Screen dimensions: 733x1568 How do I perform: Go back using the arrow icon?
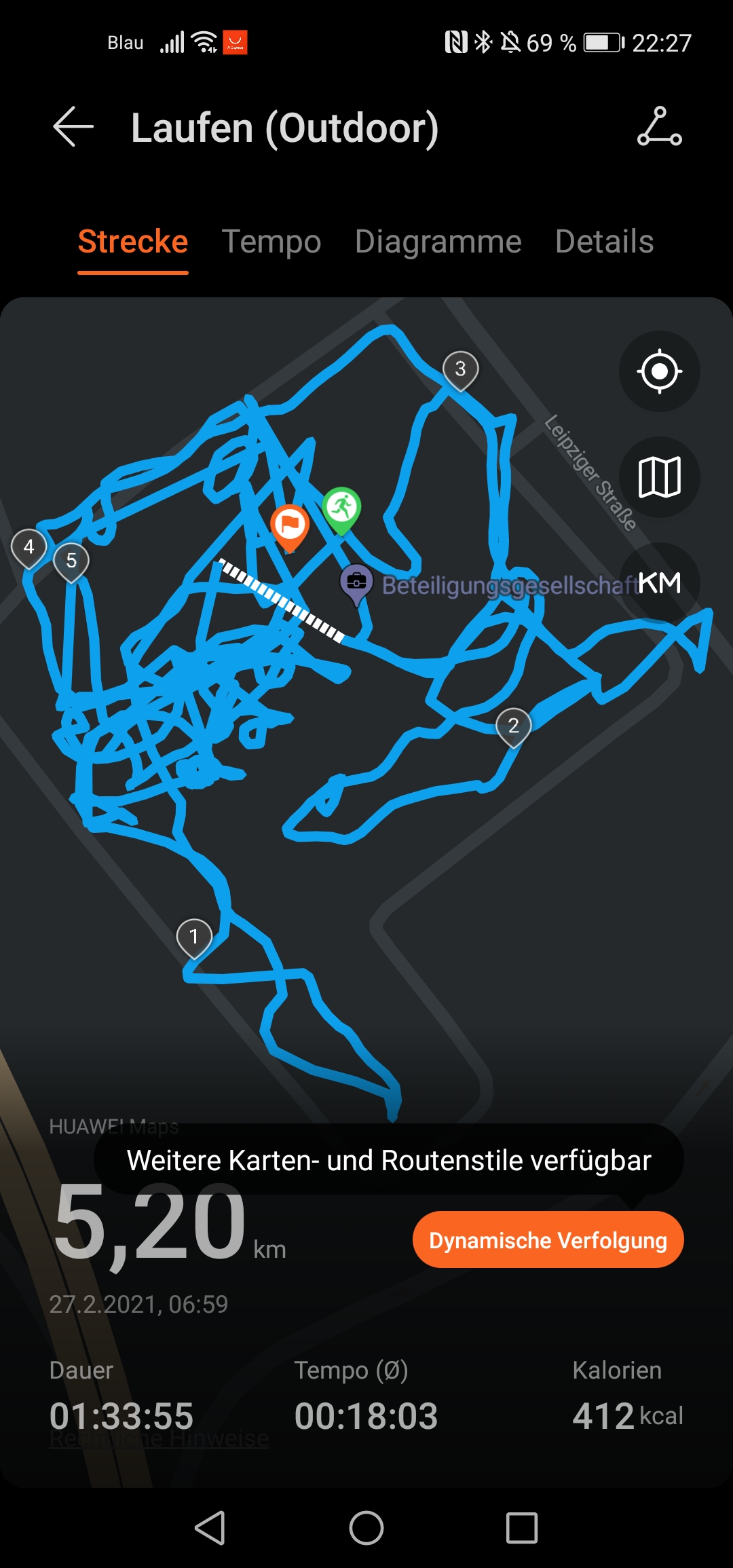(x=73, y=127)
